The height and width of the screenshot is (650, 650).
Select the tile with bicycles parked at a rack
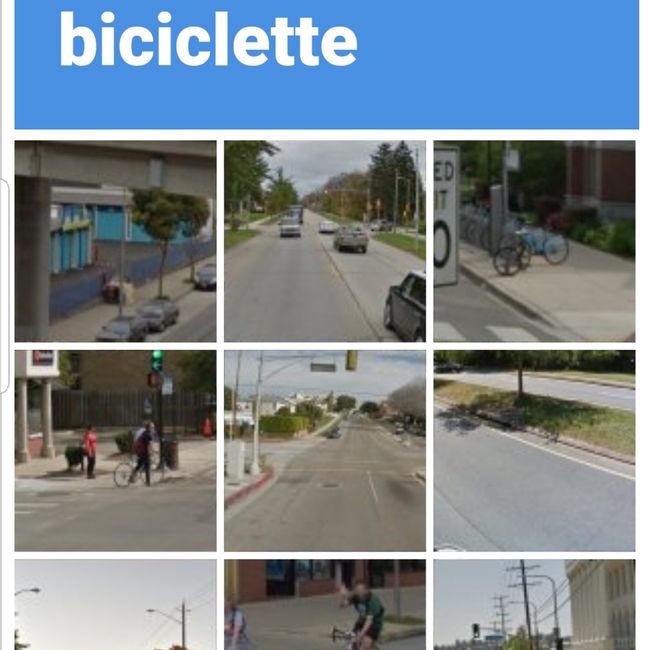[x=534, y=241]
